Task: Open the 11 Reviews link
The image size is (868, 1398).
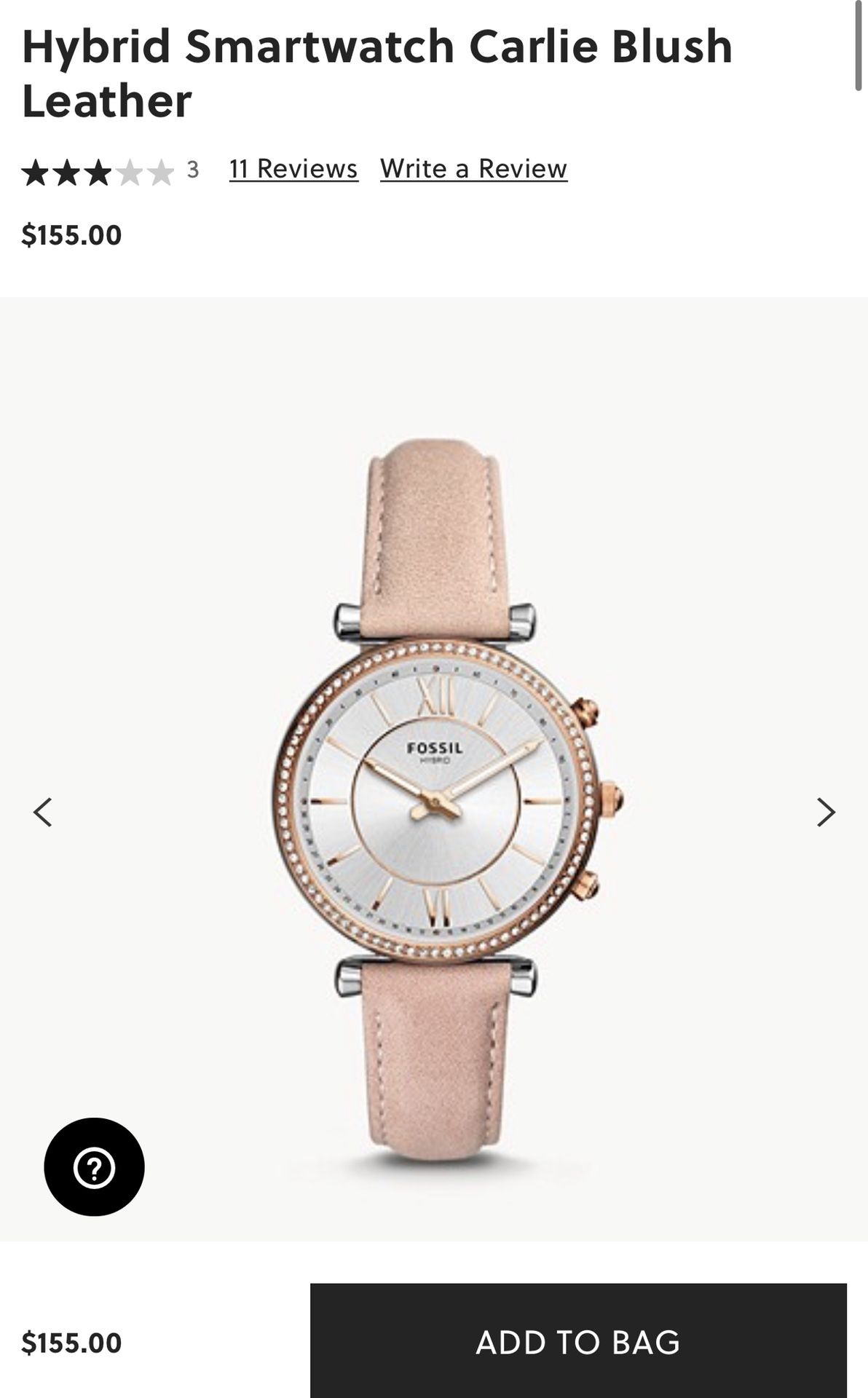Action: click(x=293, y=169)
